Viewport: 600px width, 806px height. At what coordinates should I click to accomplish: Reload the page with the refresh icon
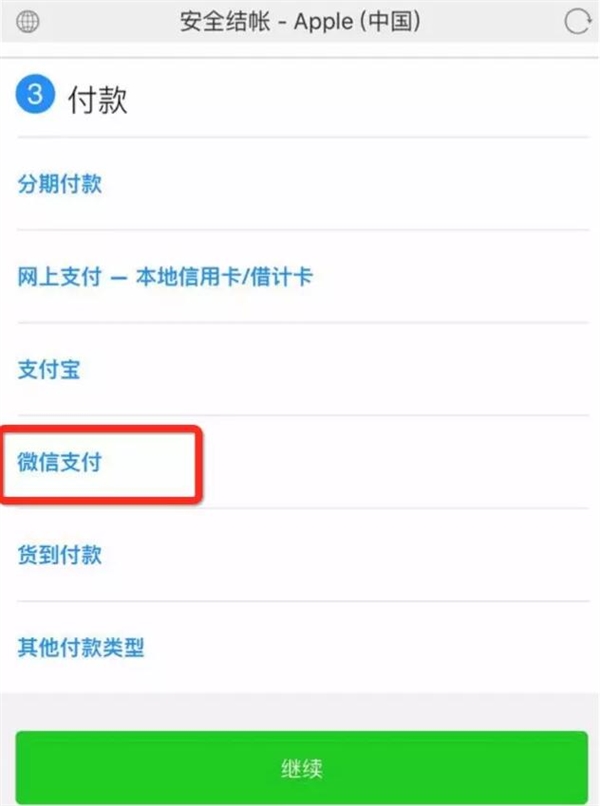577,21
